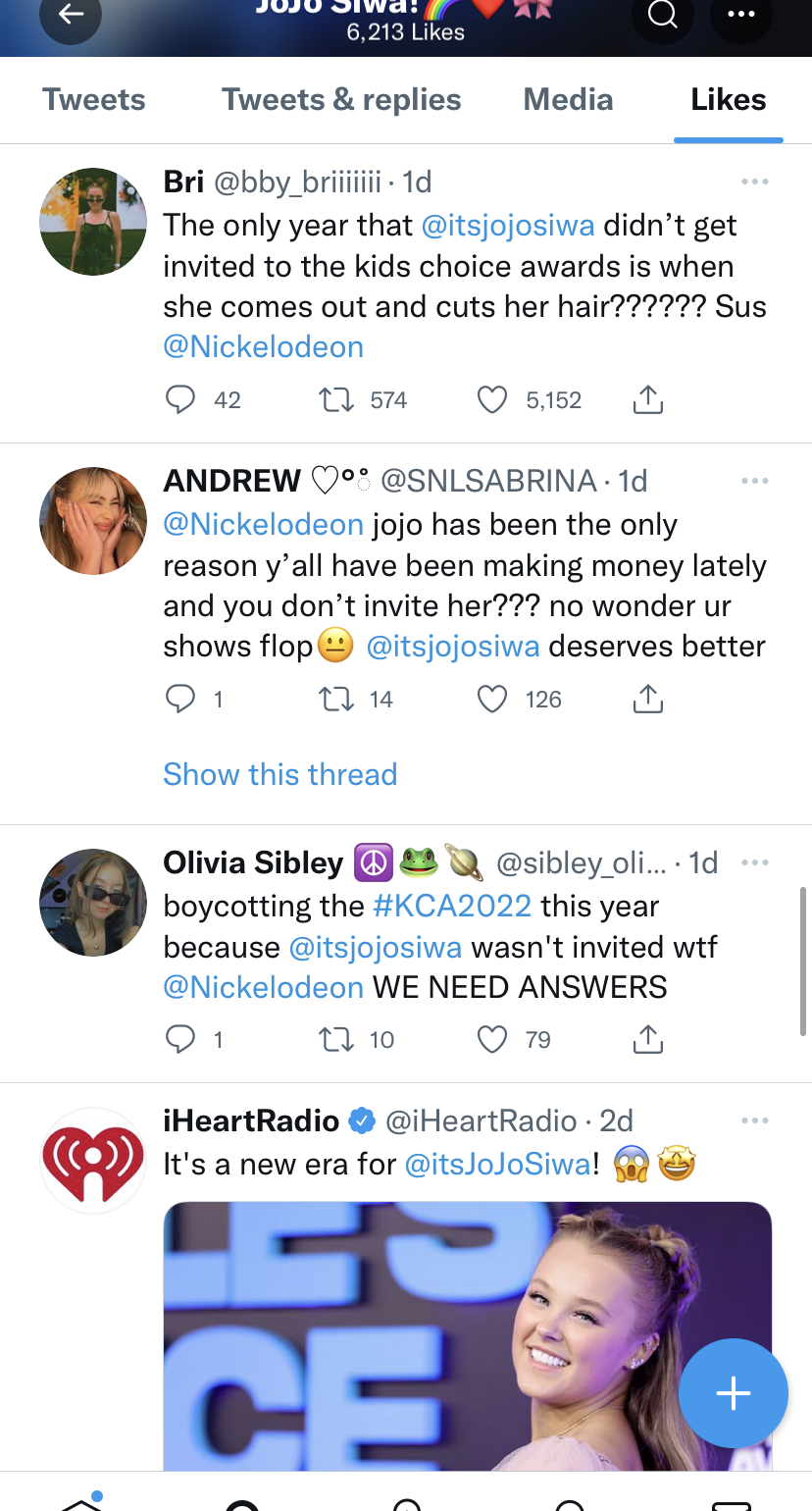The width and height of the screenshot is (812, 1511).
Task: Switch to the Tweets tab
Action: 94,100
